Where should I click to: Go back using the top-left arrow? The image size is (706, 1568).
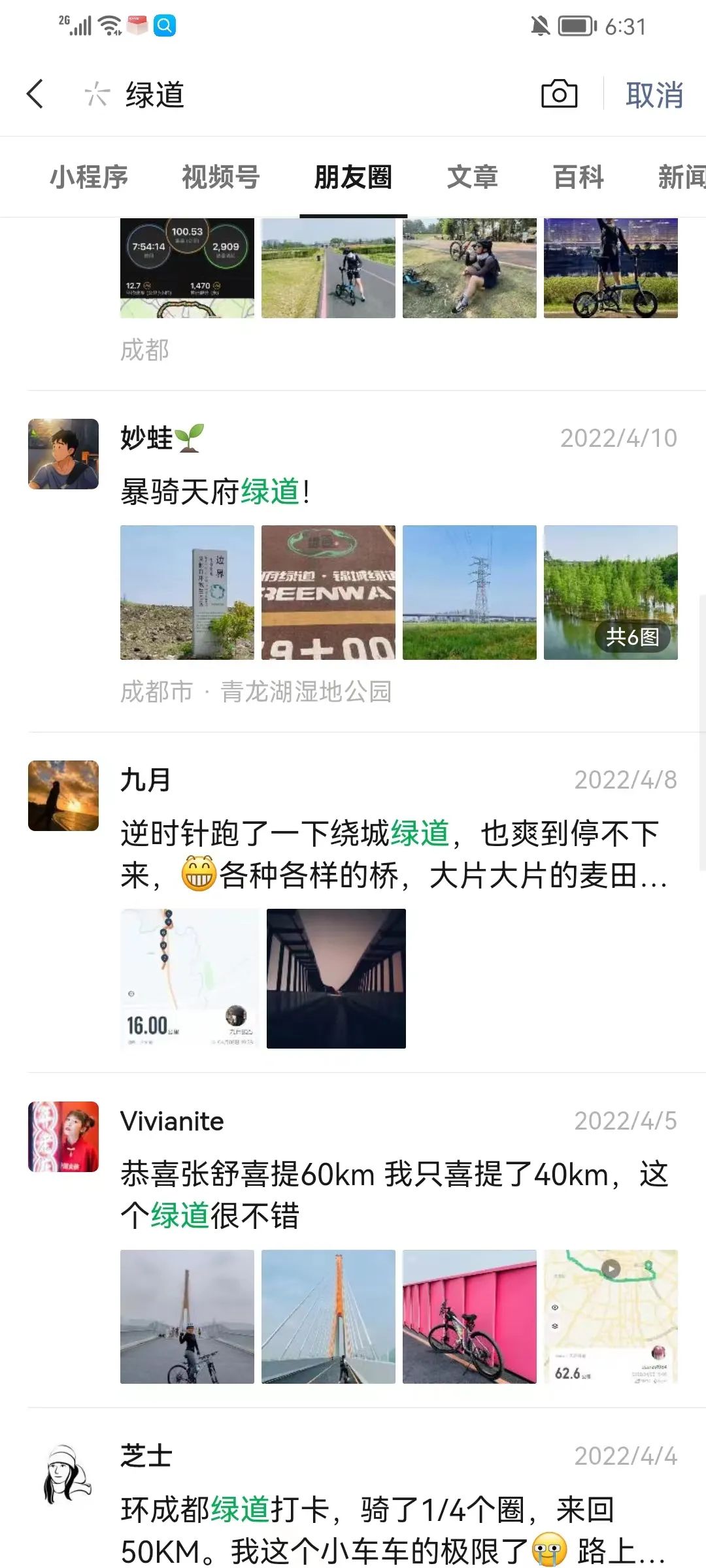[x=36, y=94]
